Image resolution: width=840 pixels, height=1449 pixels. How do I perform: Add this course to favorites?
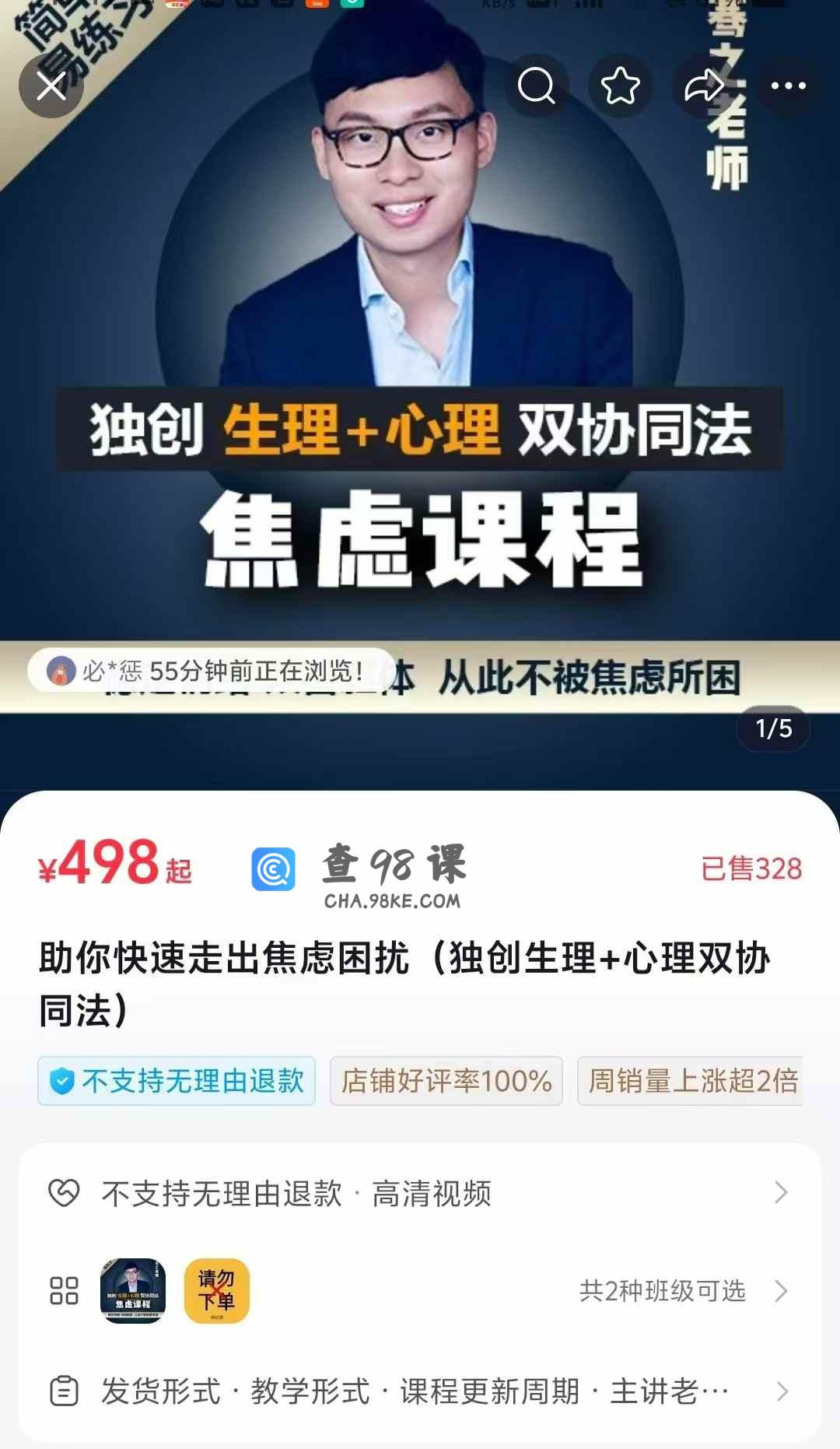point(620,86)
